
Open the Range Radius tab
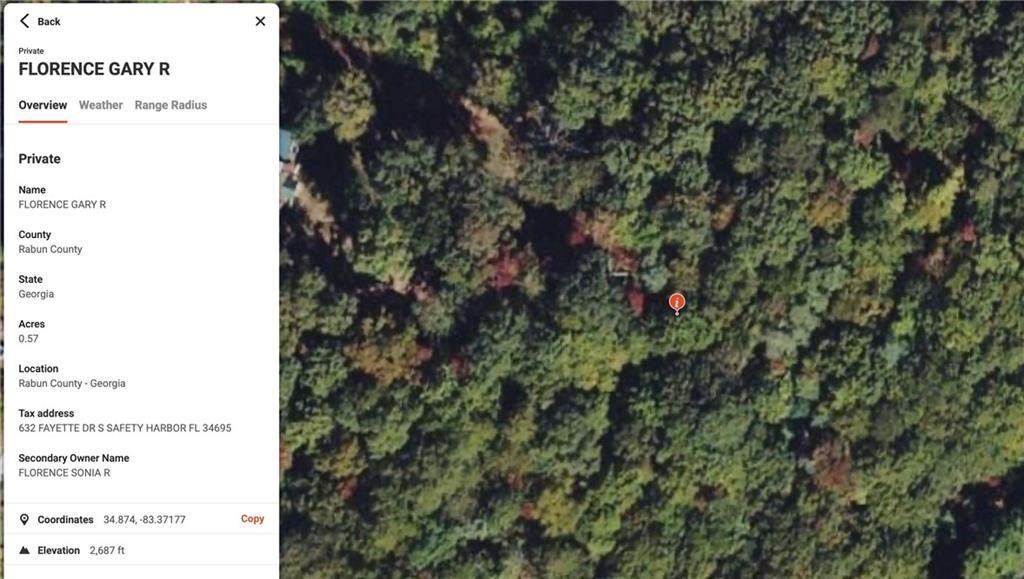pyautogui.click(x=171, y=105)
